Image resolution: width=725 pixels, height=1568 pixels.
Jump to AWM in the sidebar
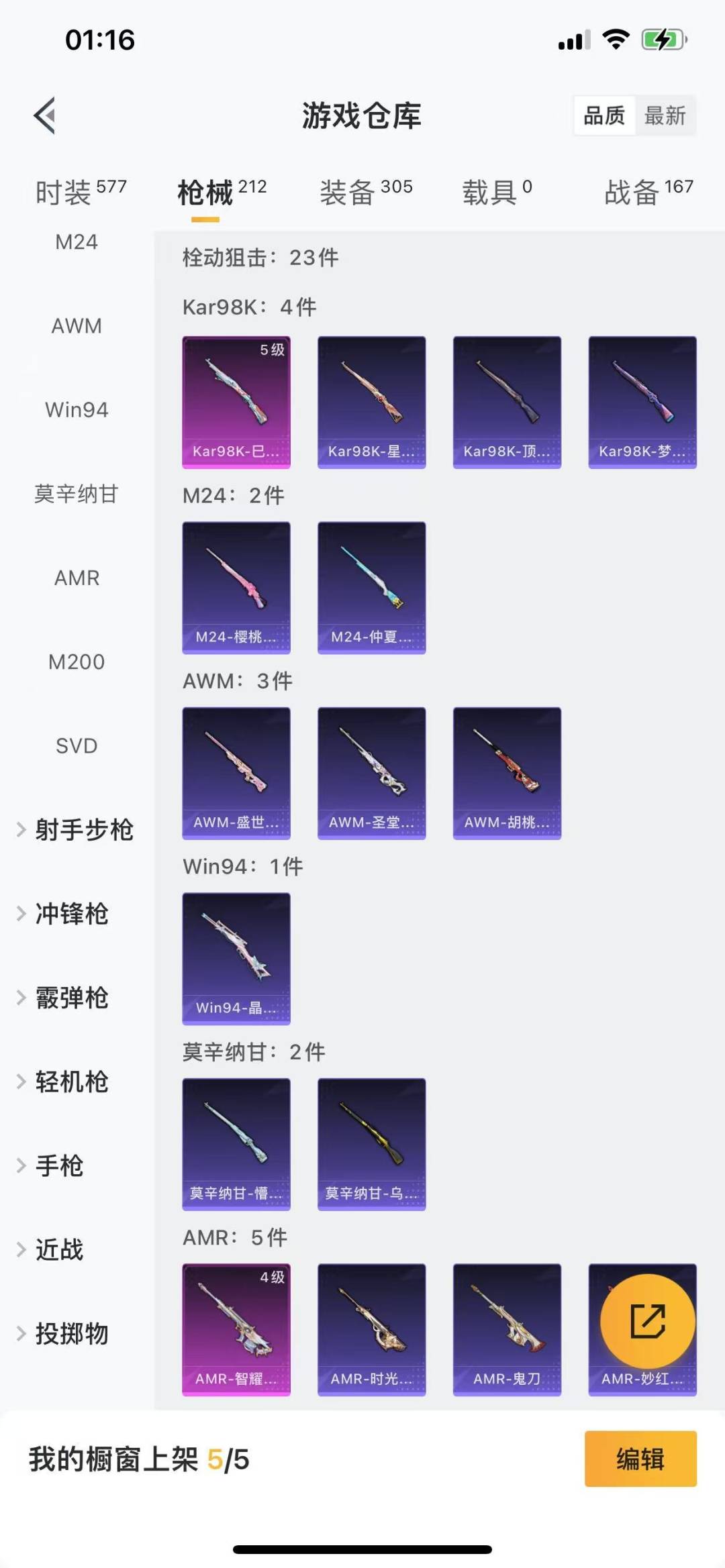click(77, 326)
